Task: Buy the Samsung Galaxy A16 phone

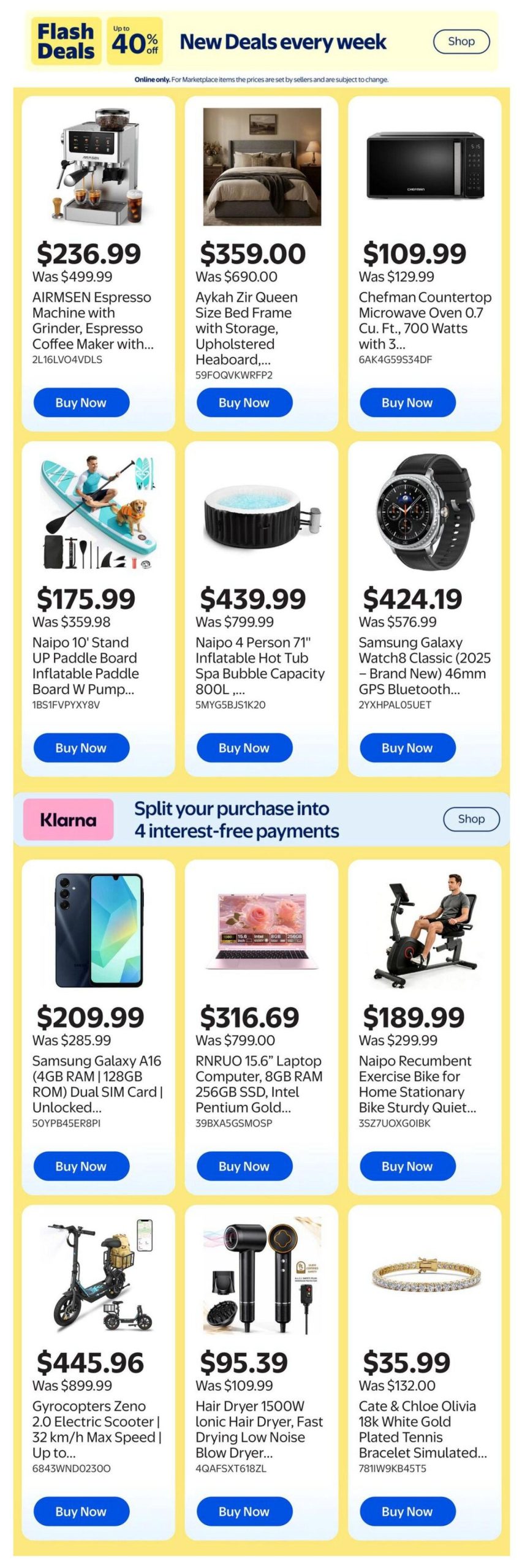Action: [81, 1166]
